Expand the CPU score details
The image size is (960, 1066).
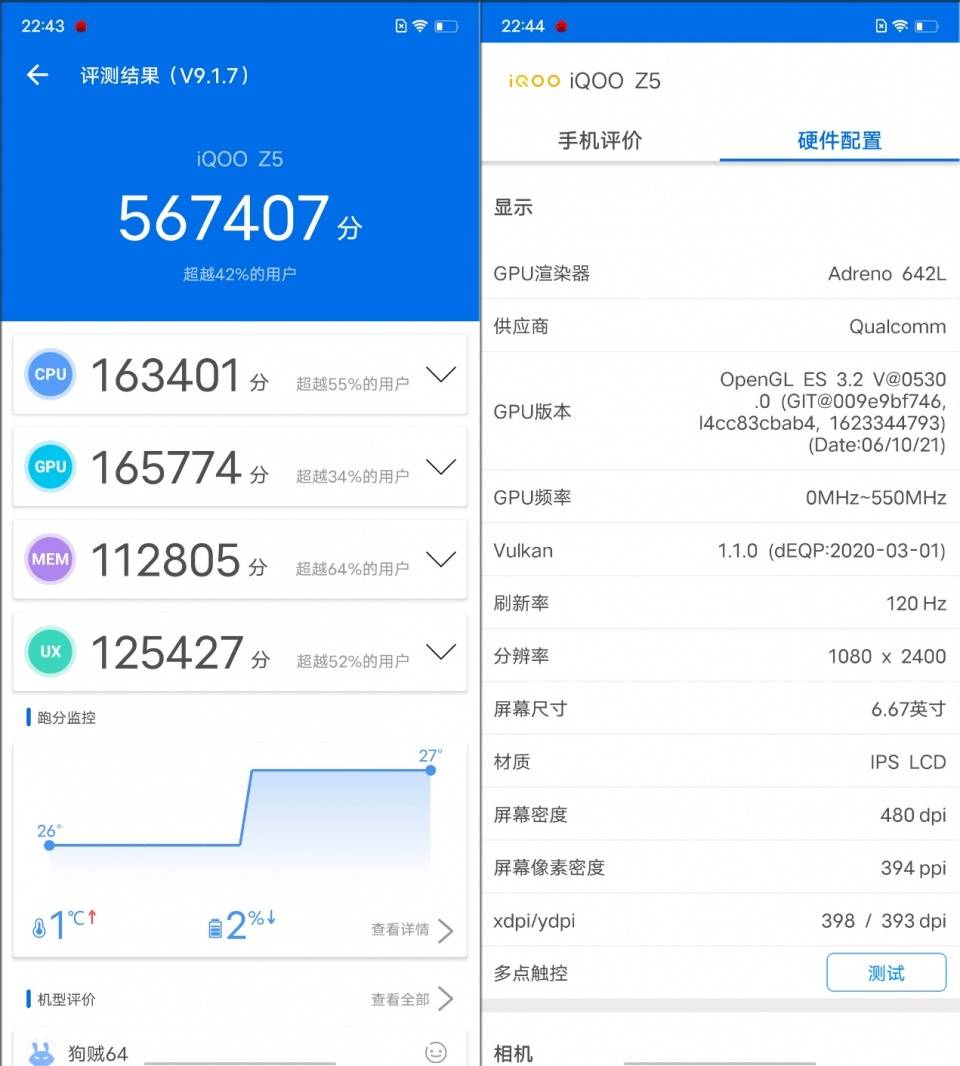pos(441,374)
